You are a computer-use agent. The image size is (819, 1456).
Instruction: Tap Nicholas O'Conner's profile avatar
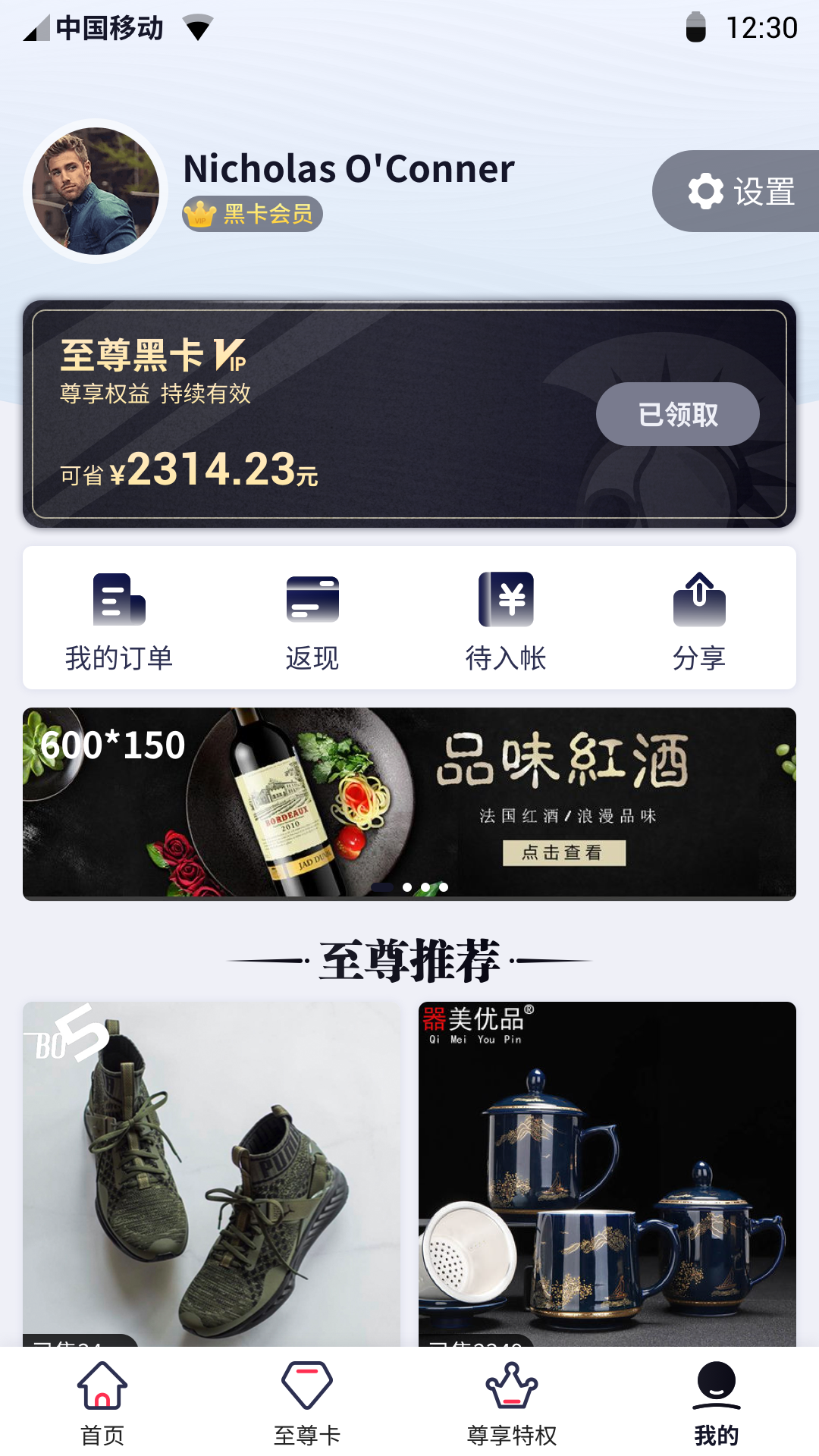coord(96,191)
